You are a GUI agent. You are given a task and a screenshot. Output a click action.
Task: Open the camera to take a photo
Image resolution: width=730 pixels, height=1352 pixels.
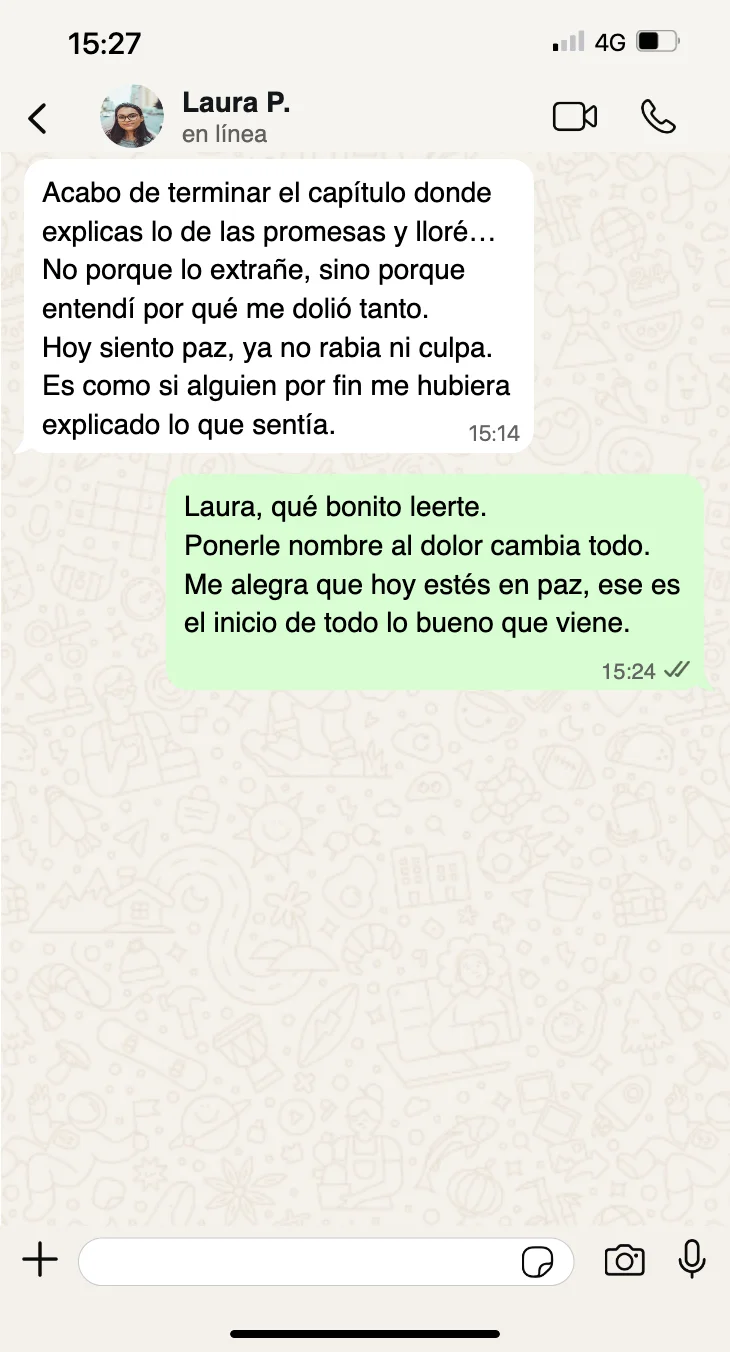click(625, 1261)
